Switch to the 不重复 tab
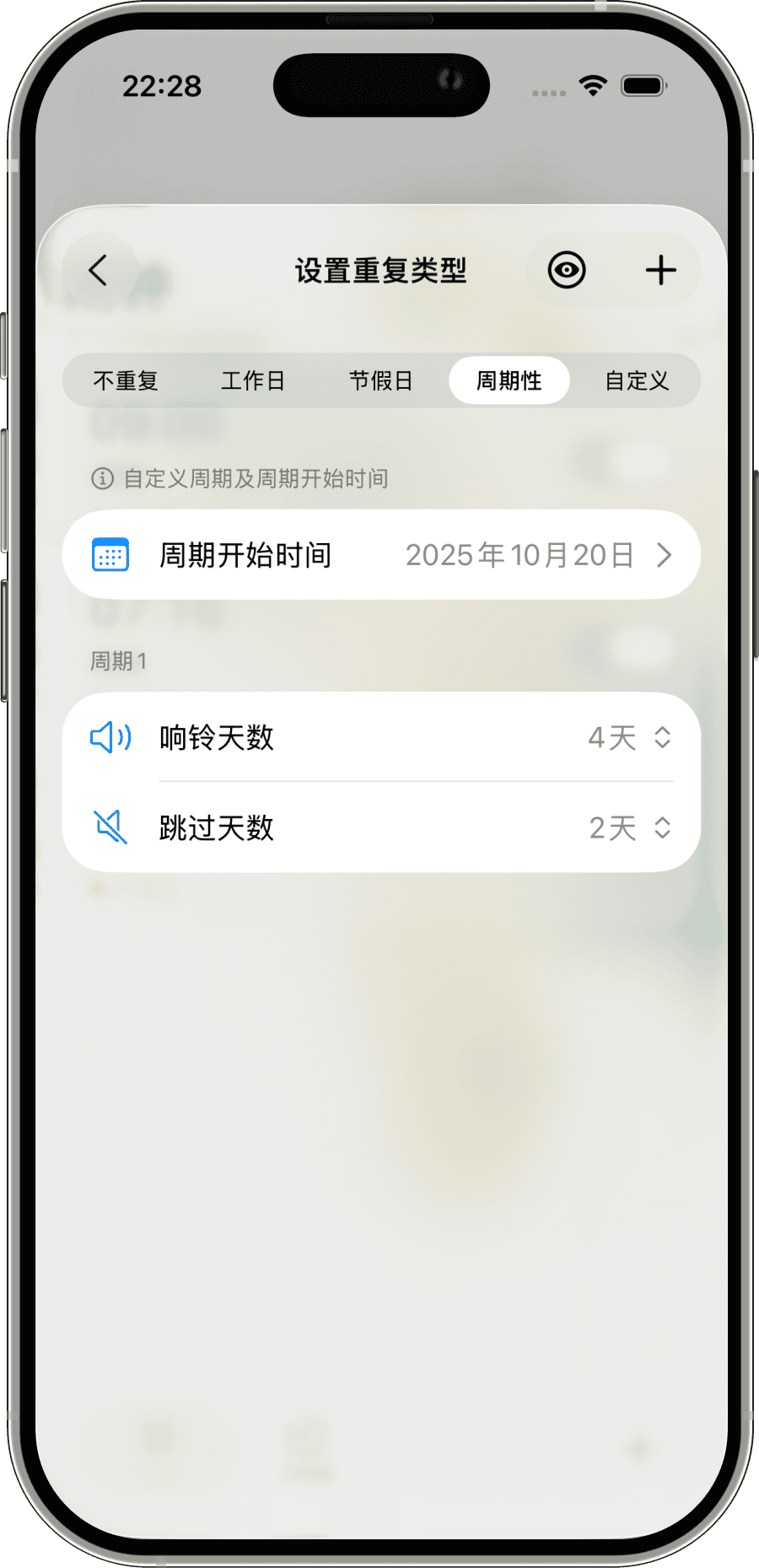Viewport: 759px width, 1568px height. click(x=126, y=381)
